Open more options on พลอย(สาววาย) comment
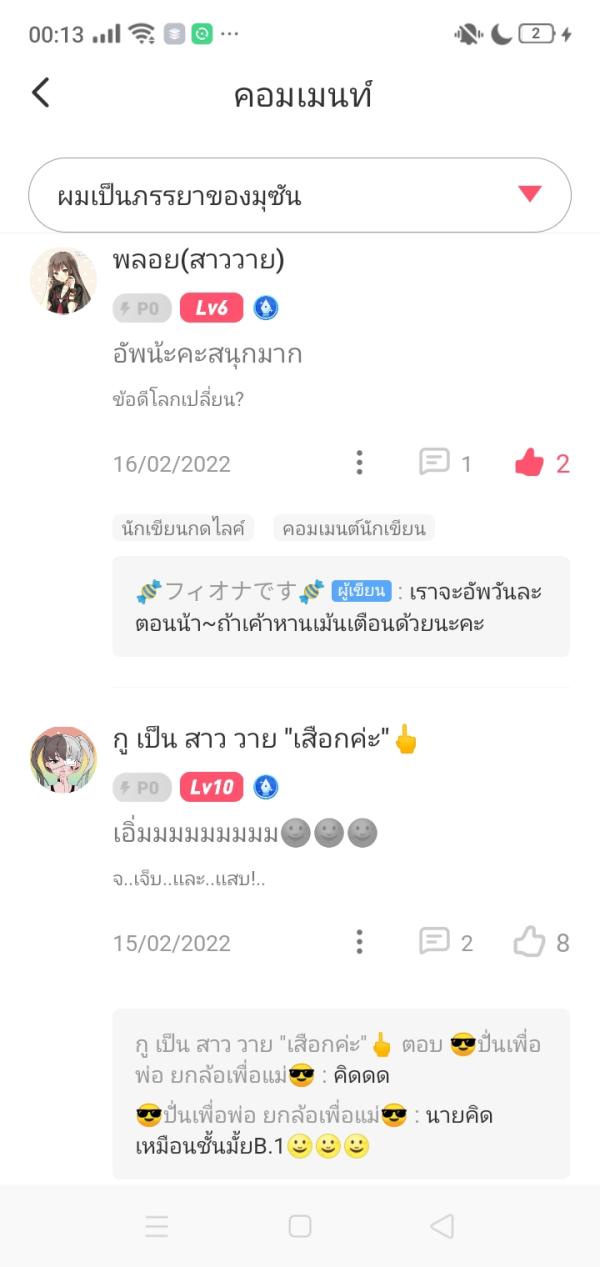600x1267 pixels. (359, 463)
